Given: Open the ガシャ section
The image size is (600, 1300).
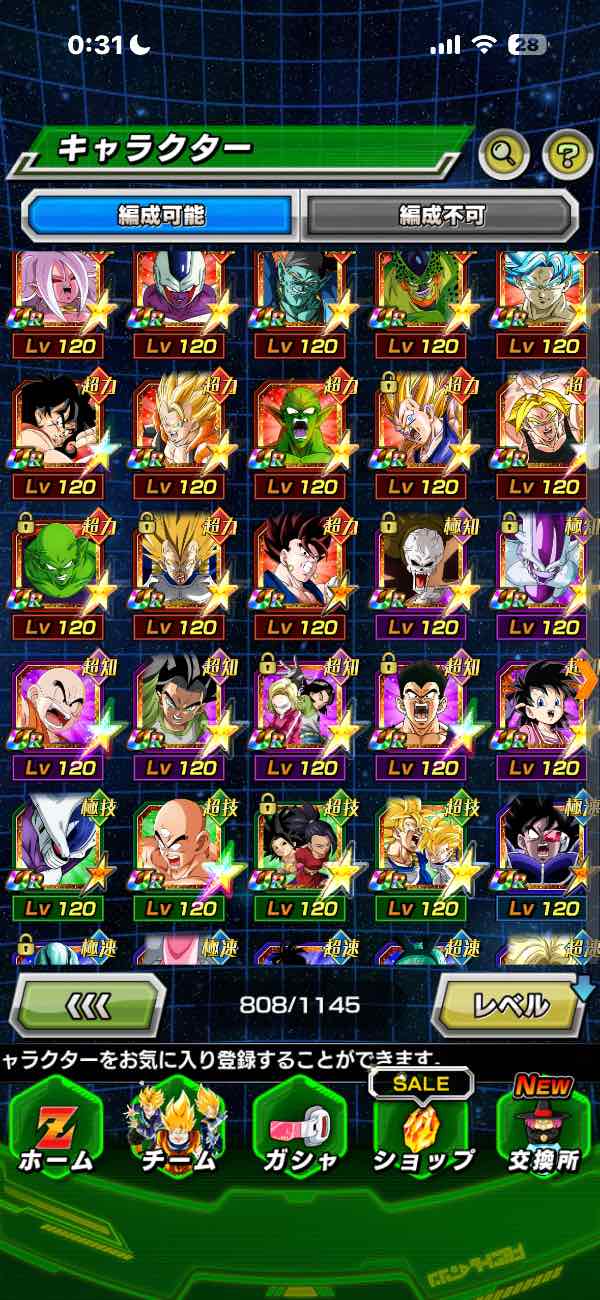Looking at the screenshot, I should 299,1134.
